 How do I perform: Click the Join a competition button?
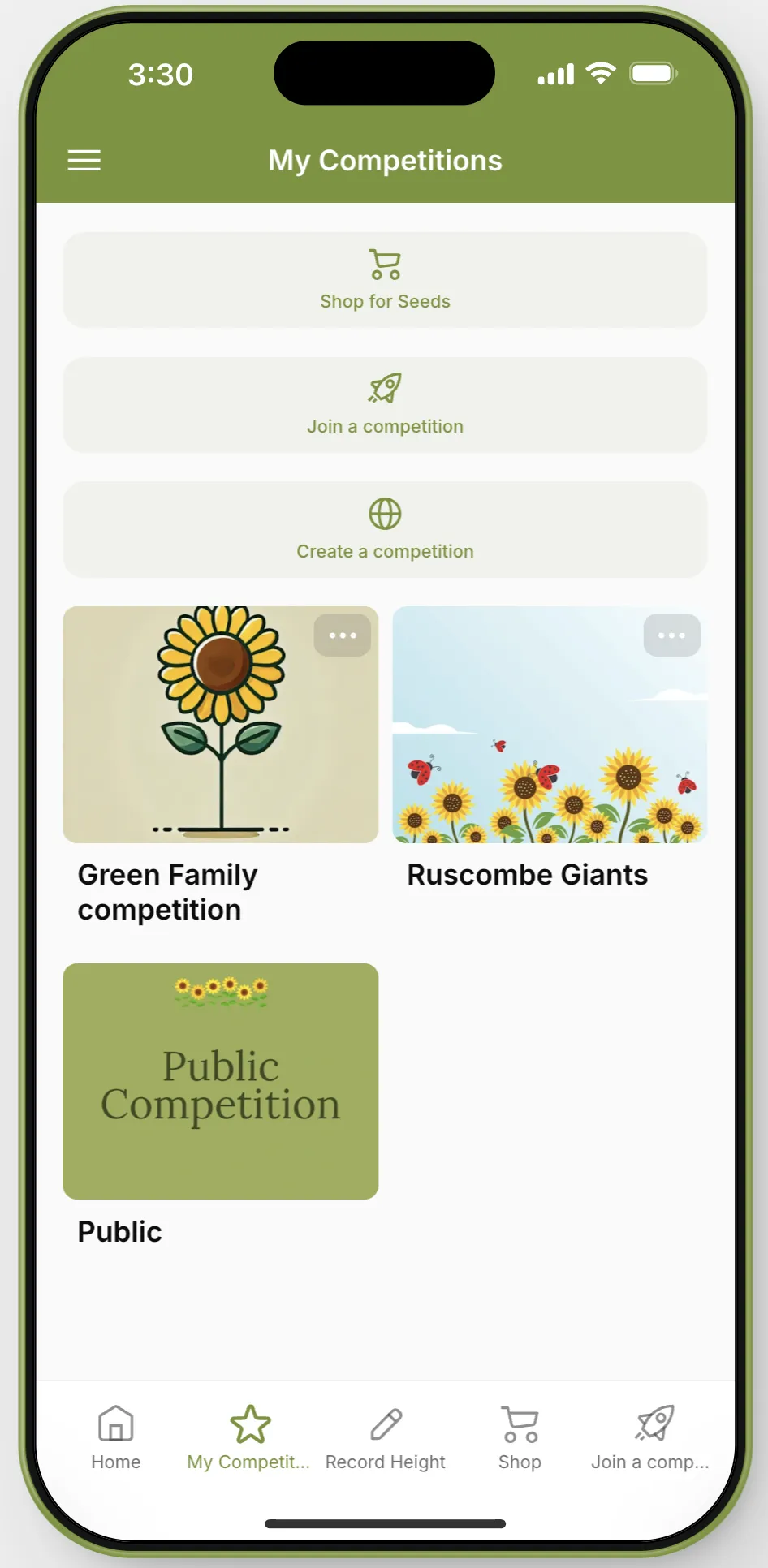click(384, 405)
